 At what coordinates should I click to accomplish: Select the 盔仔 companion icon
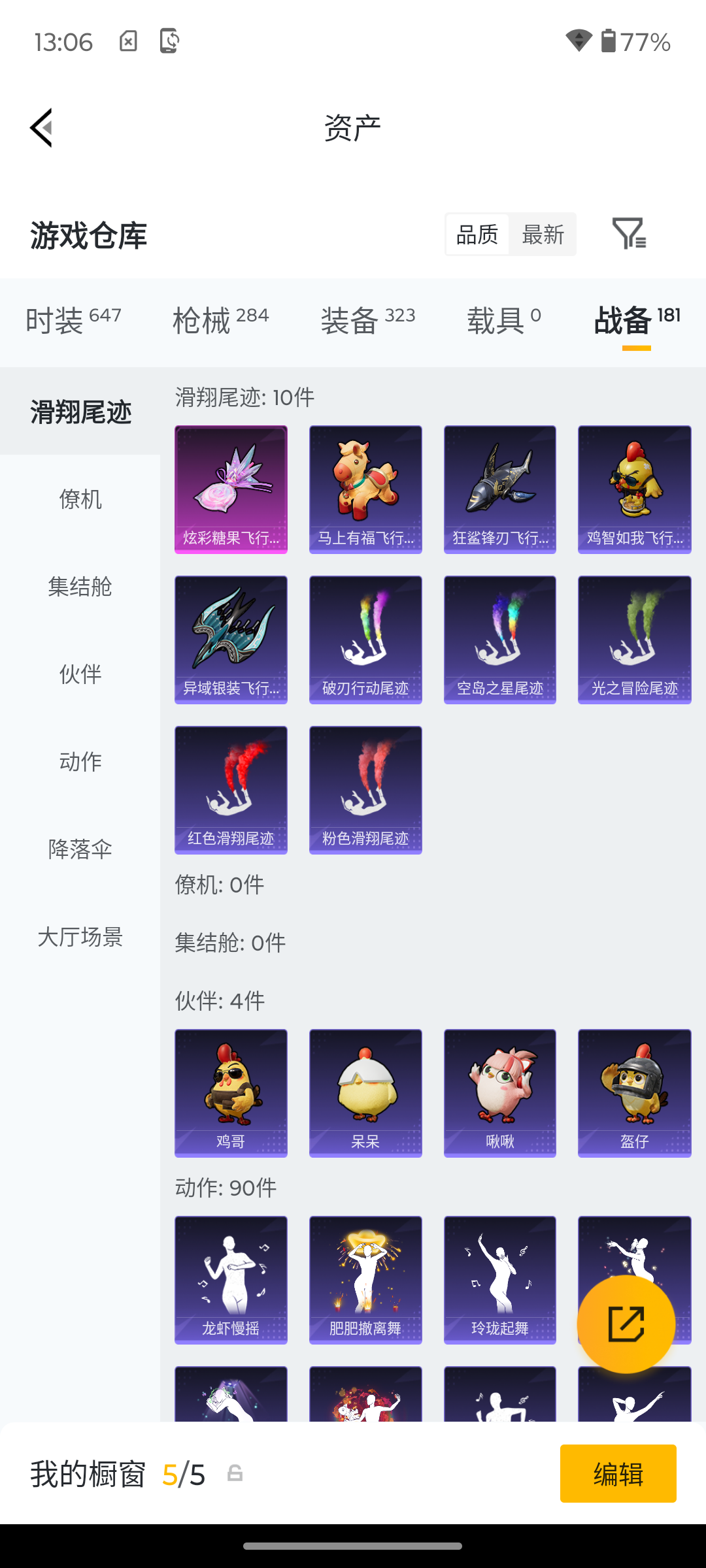633,1093
